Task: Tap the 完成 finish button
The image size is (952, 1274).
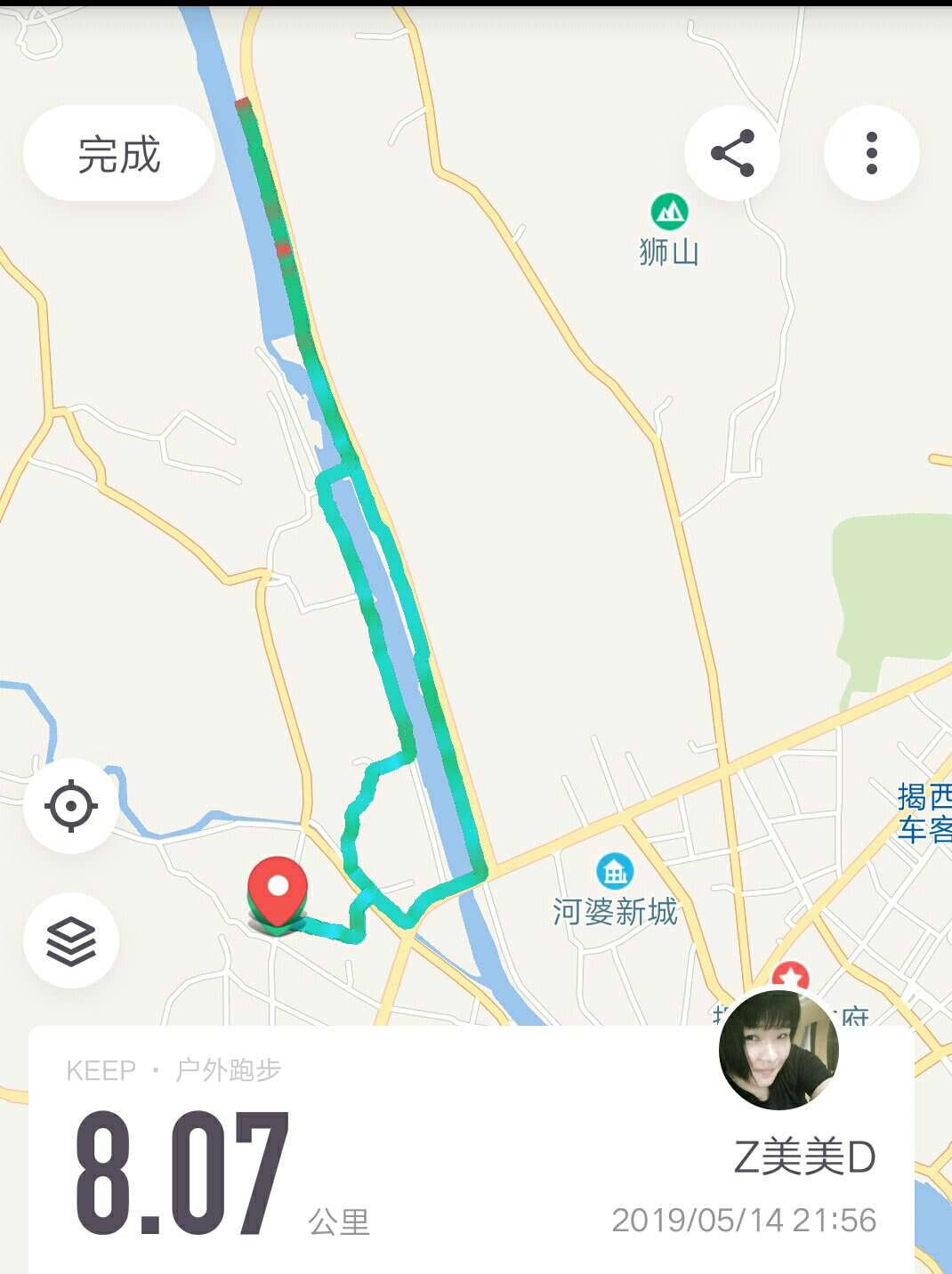Action: 117,153
